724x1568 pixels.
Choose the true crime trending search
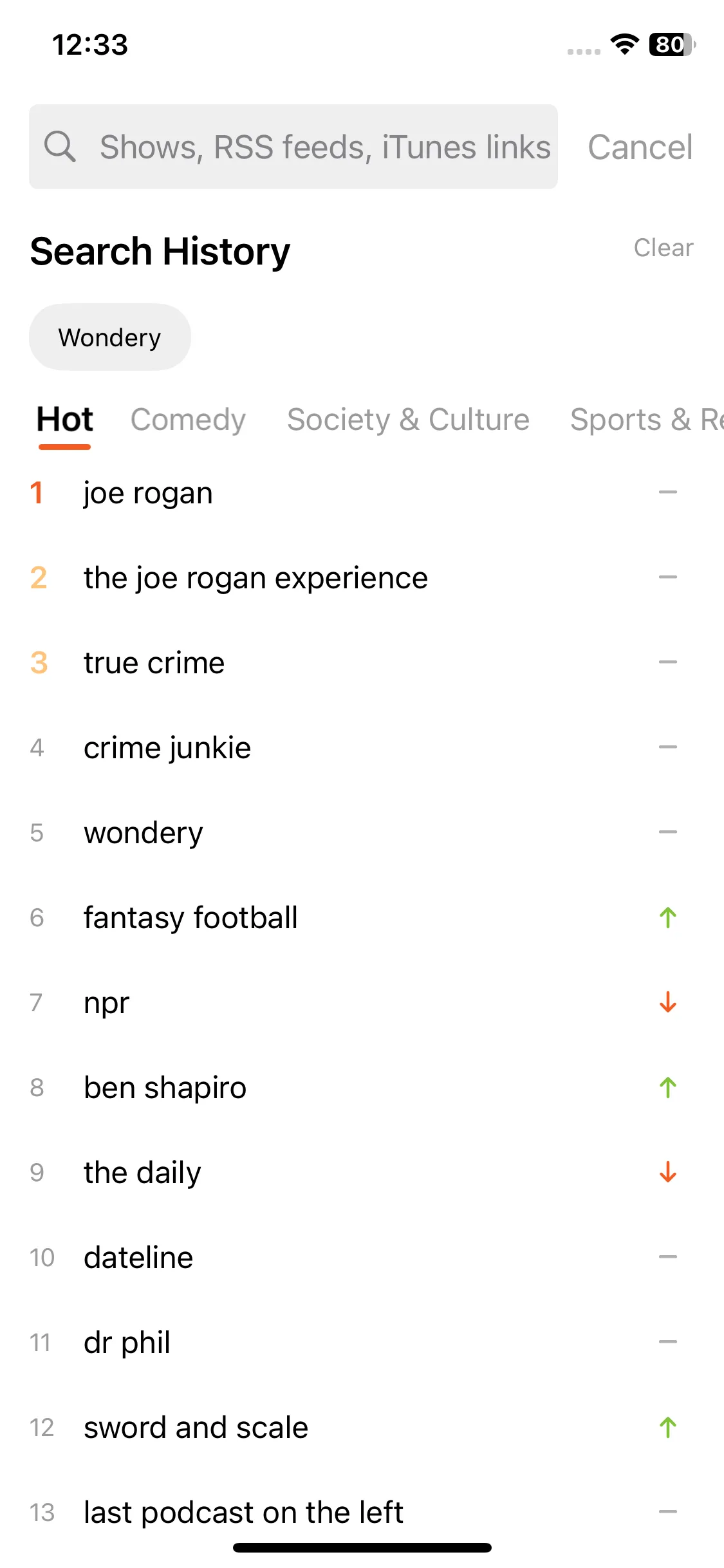click(154, 663)
